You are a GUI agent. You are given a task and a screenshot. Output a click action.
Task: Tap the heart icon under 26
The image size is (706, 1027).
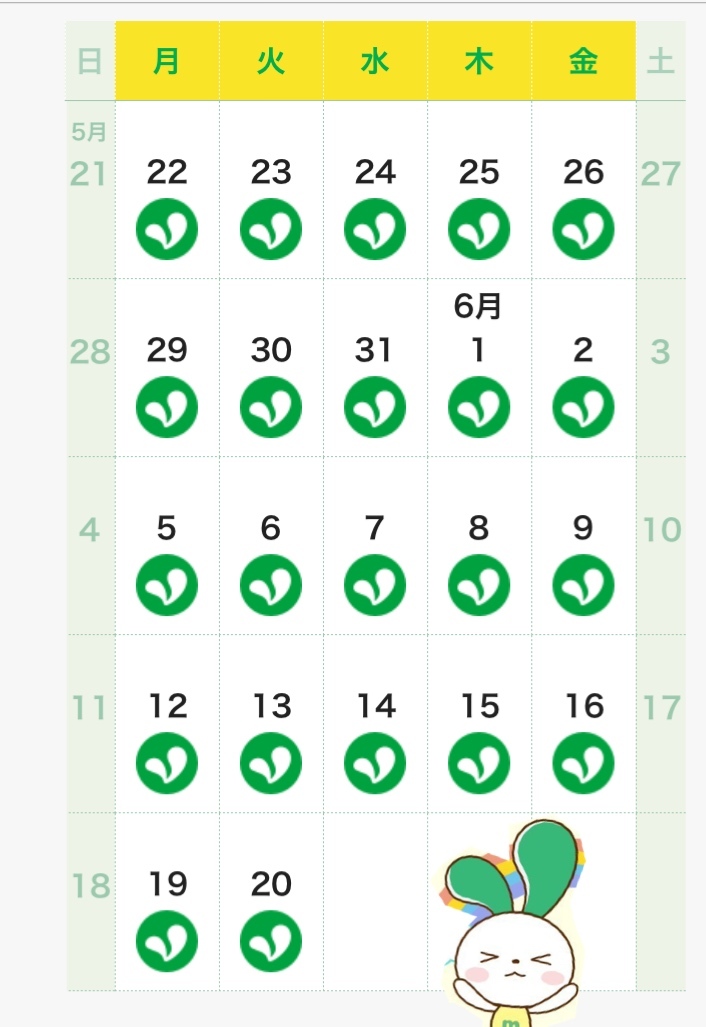coord(584,229)
